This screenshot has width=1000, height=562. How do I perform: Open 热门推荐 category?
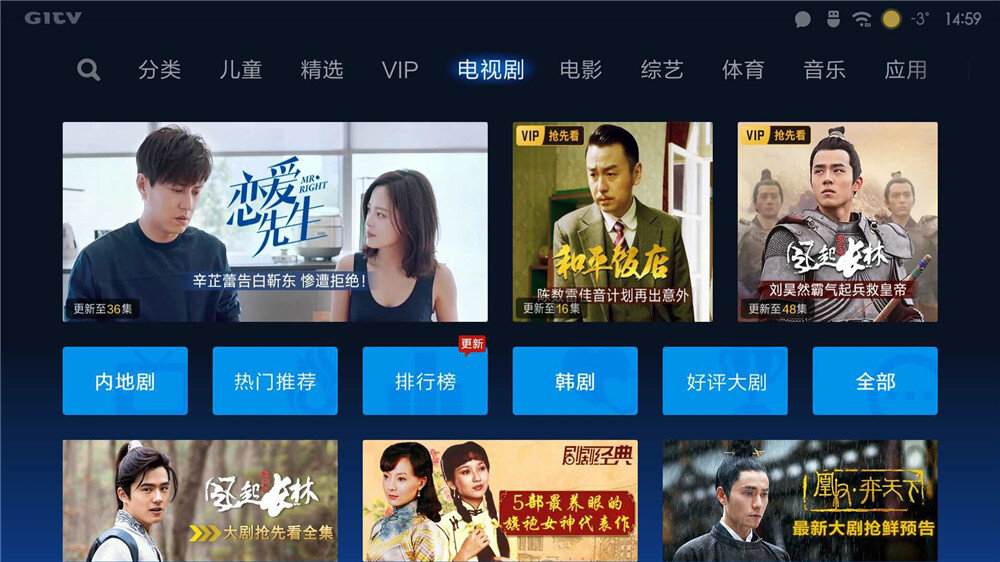pyautogui.click(x=275, y=381)
